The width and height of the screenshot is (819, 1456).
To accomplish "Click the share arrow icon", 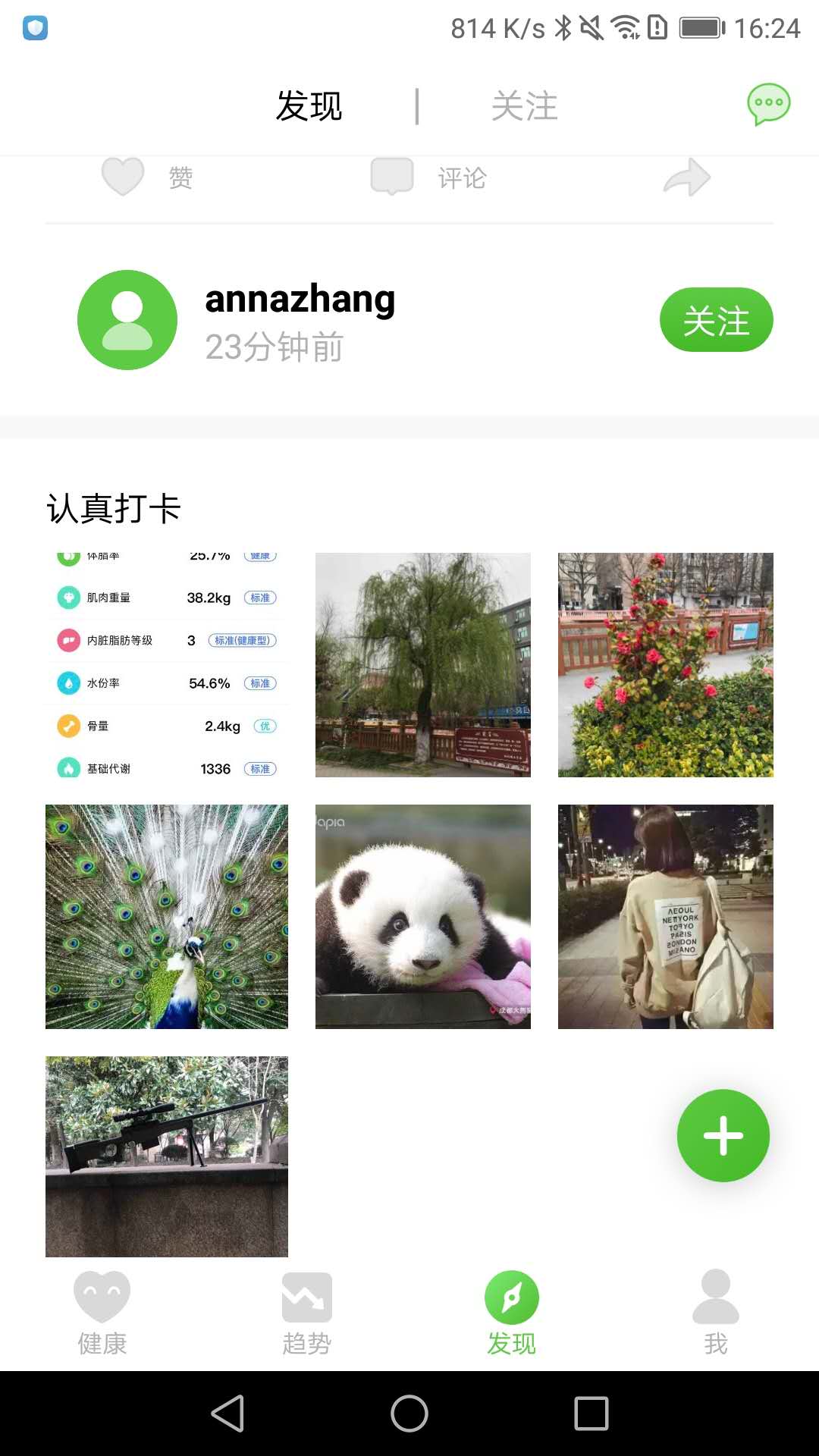I will 685,178.
